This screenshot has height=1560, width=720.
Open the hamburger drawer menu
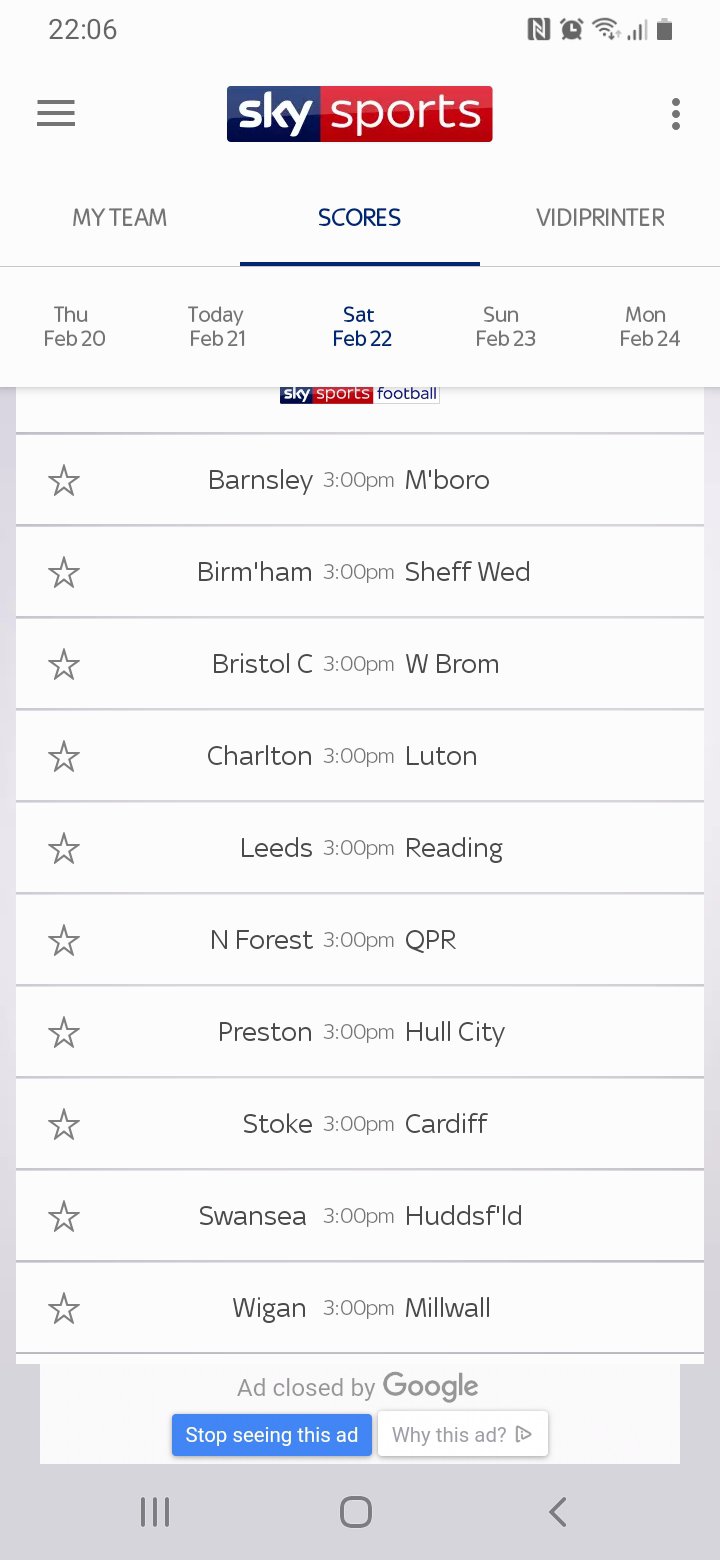[56, 114]
